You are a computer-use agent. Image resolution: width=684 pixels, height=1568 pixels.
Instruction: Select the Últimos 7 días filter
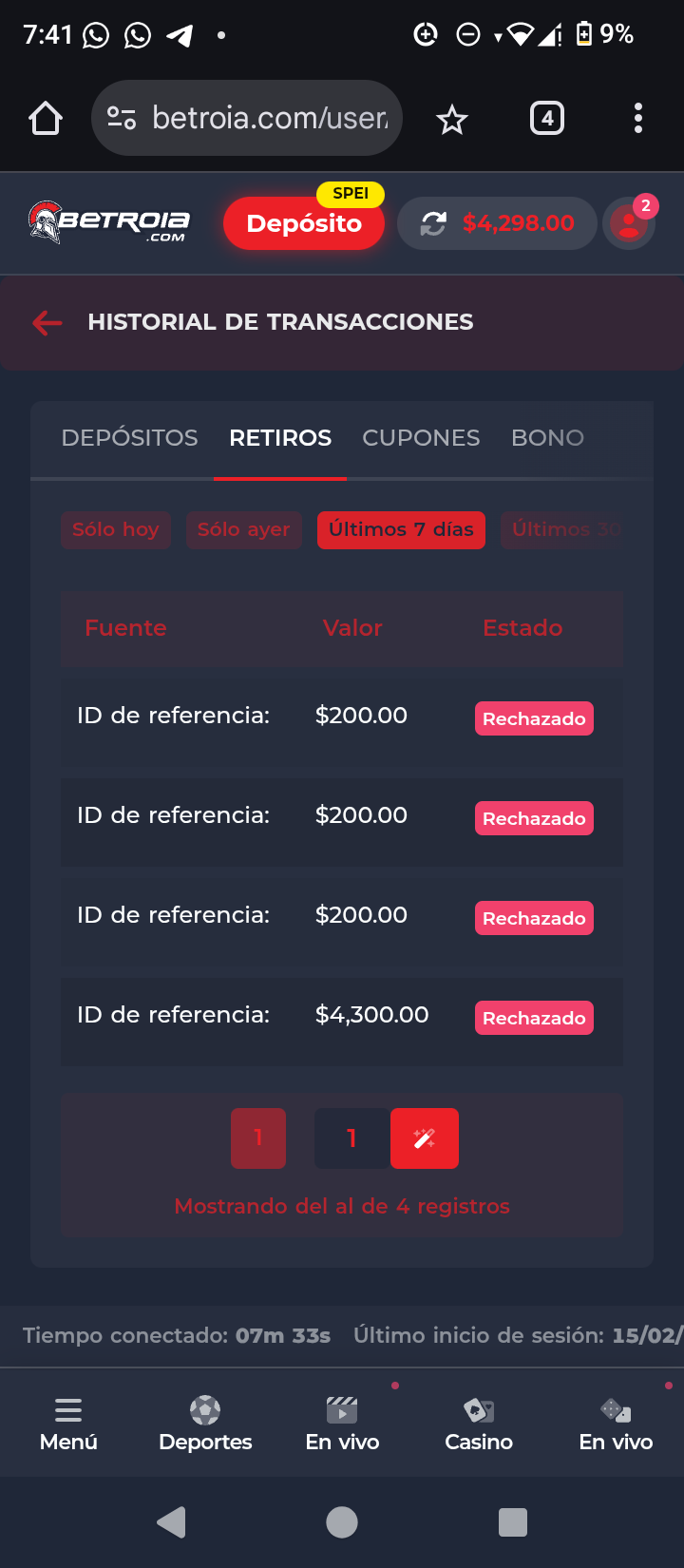tap(401, 530)
